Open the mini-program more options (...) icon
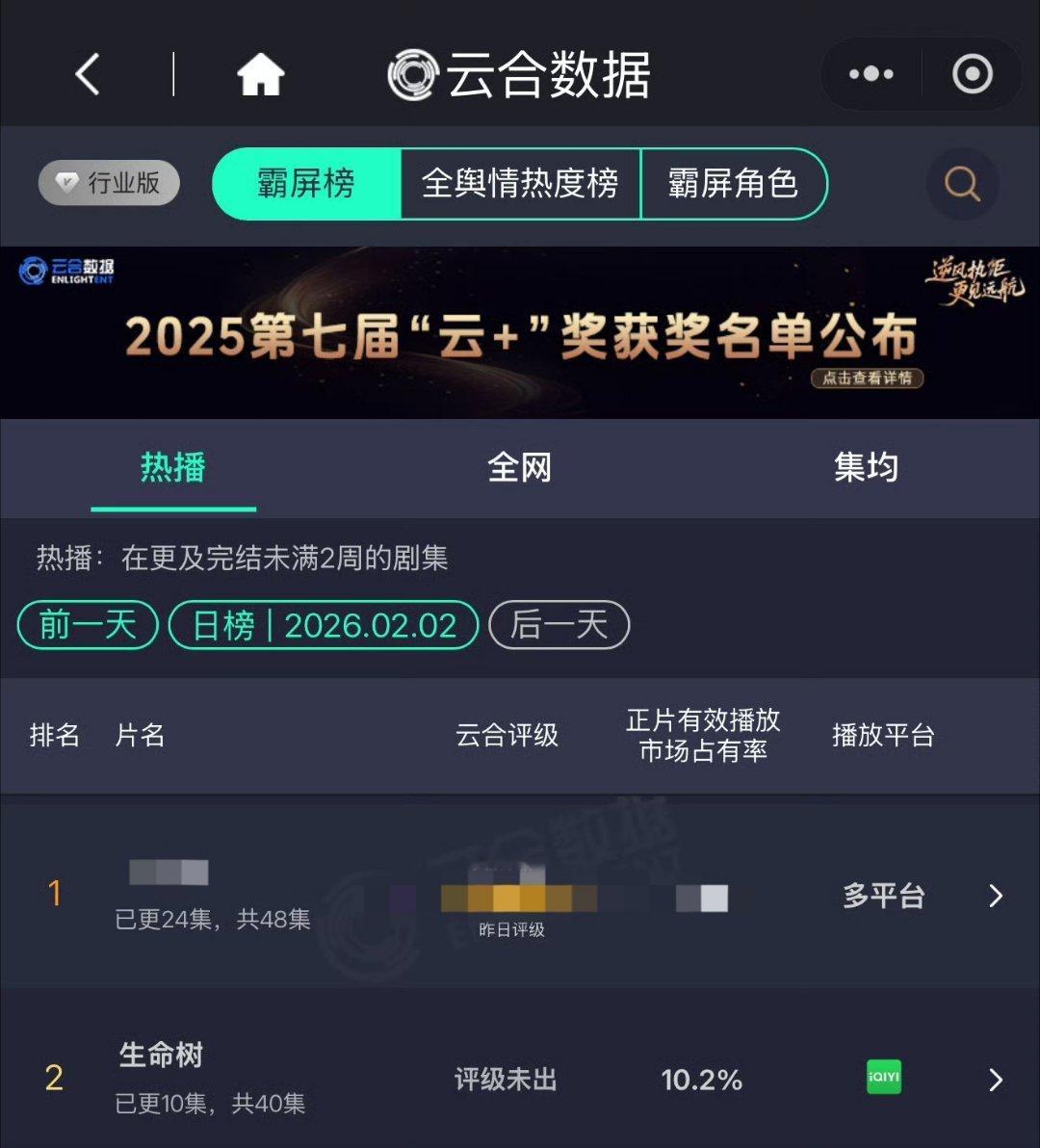This screenshot has height=1148, width=1040. (x=871, y=73)
